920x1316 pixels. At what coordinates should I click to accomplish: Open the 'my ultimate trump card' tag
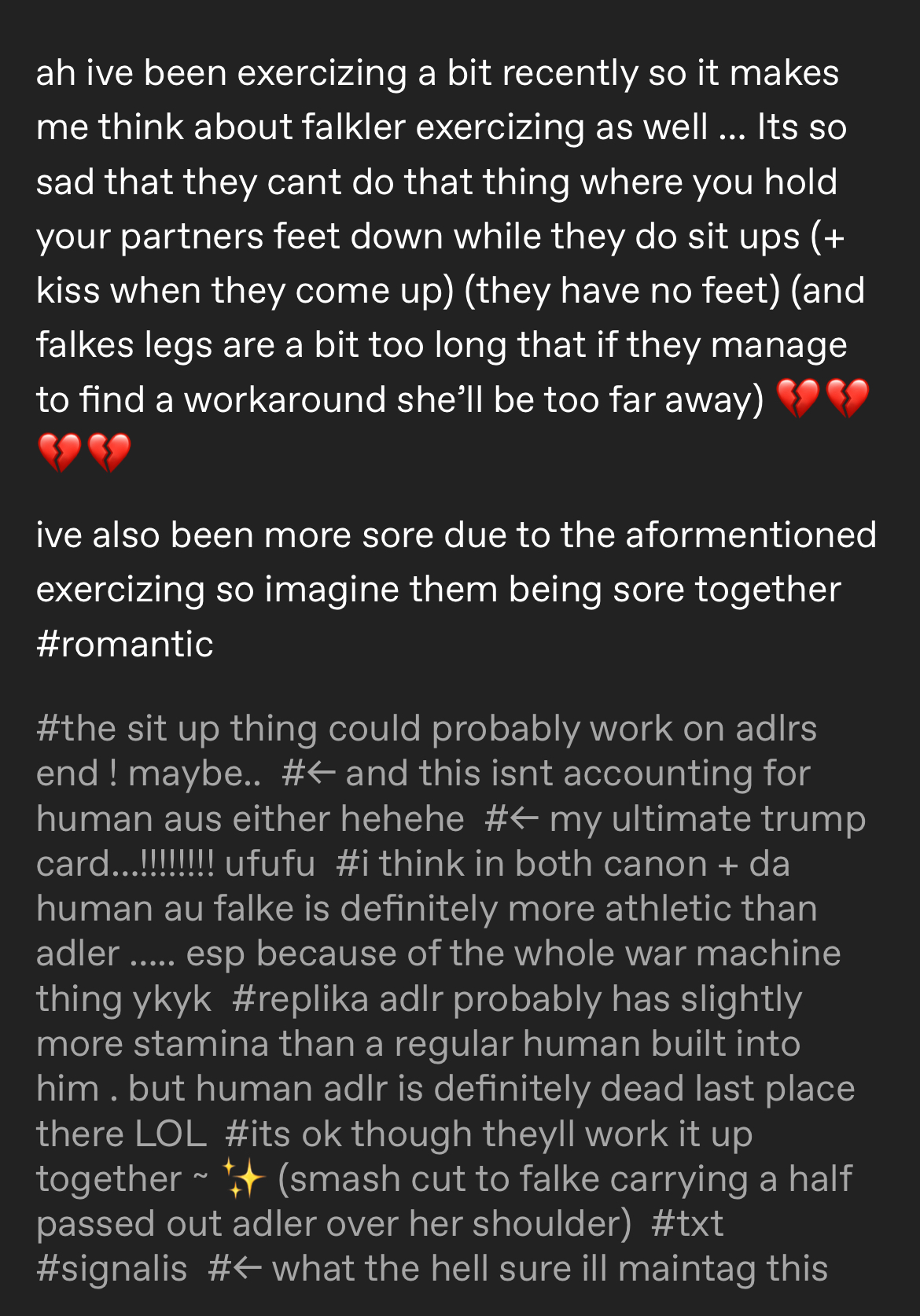pos(675,819)
